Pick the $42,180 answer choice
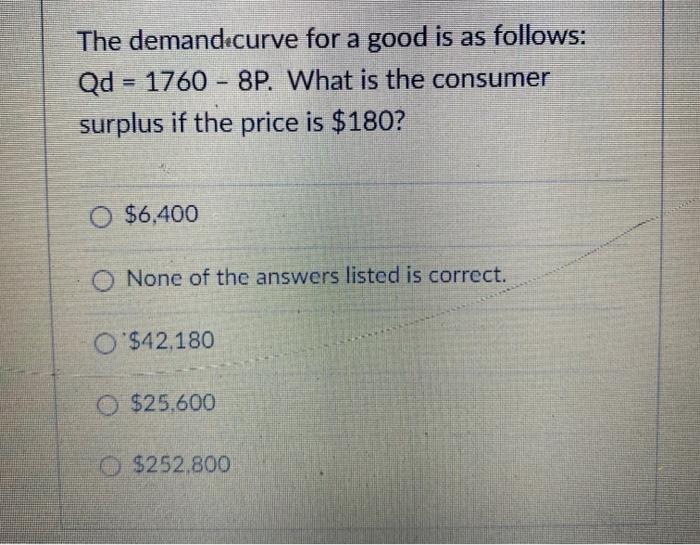 point(104,341)
